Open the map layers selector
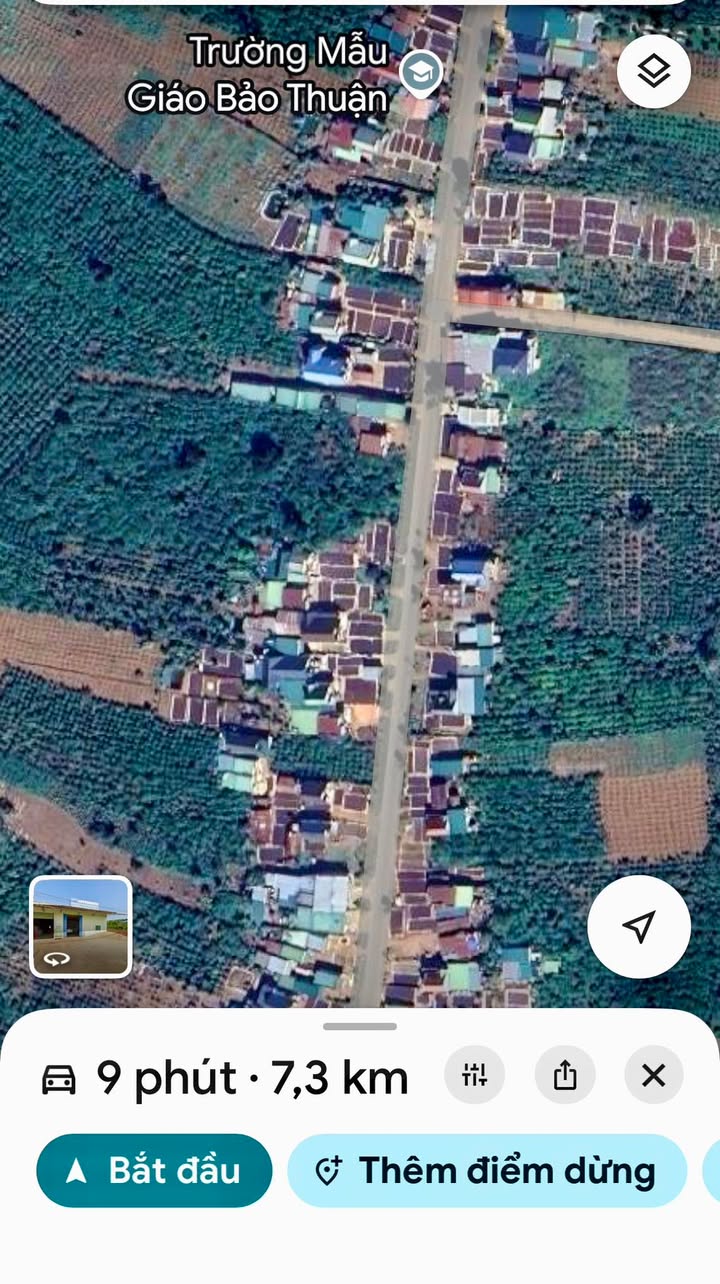The height and width of the screenshot is (1284, 720). click(654, 72)
